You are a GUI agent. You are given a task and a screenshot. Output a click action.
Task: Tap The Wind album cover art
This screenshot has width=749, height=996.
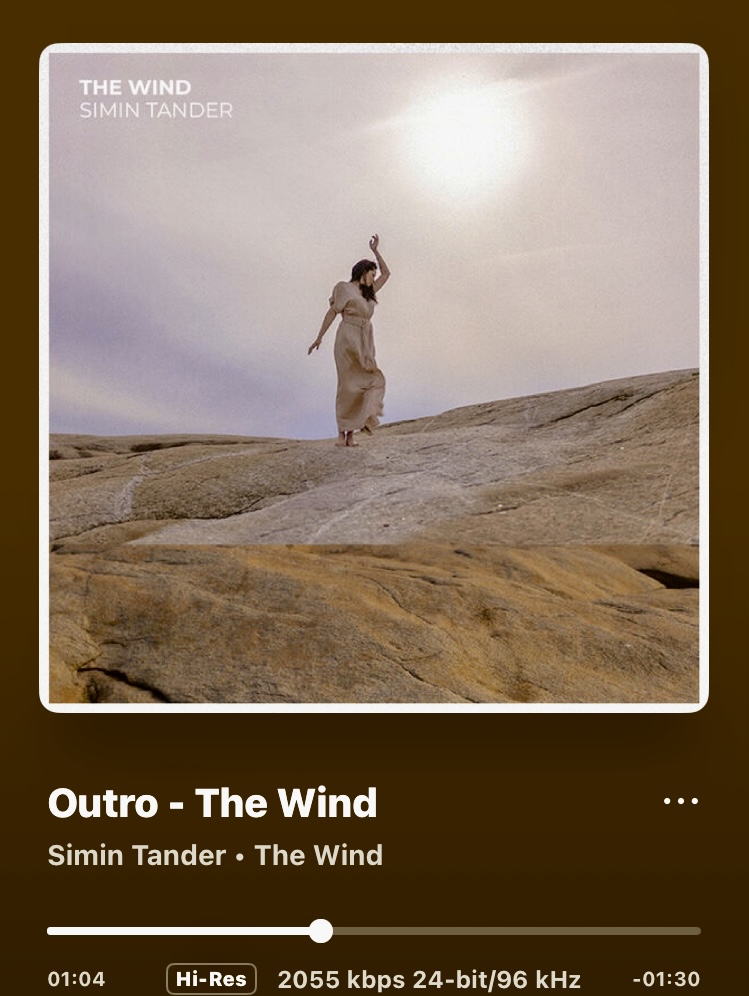(374, 378)
